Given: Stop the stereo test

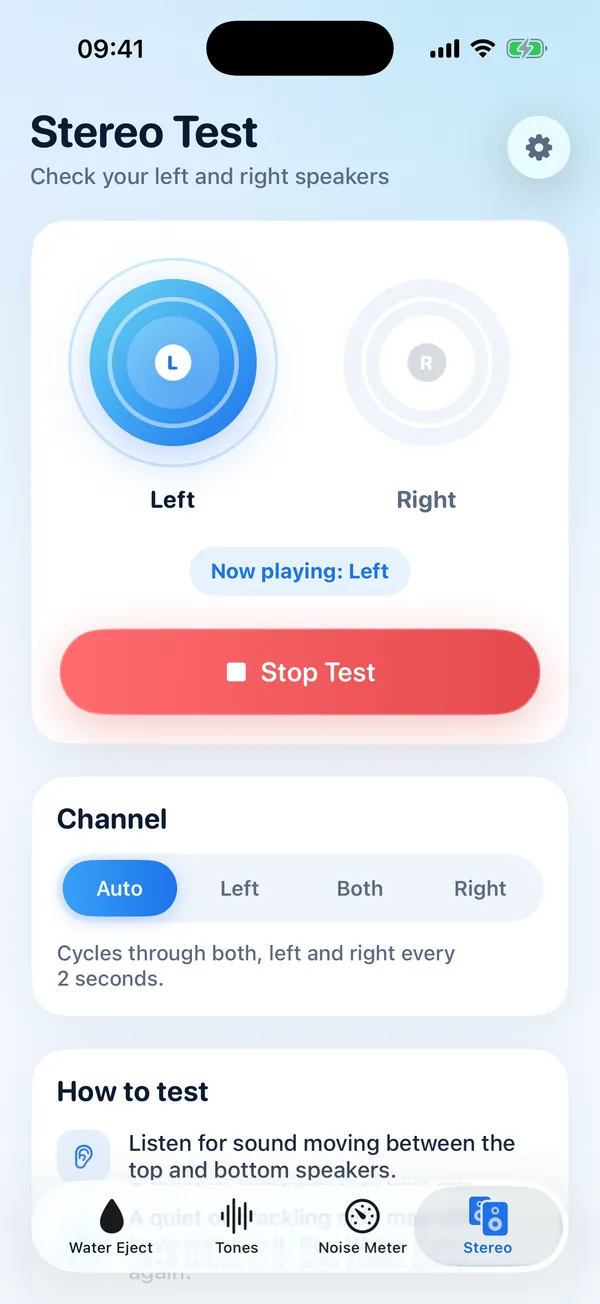Looking at the screenshot, I should click(300, 672).
